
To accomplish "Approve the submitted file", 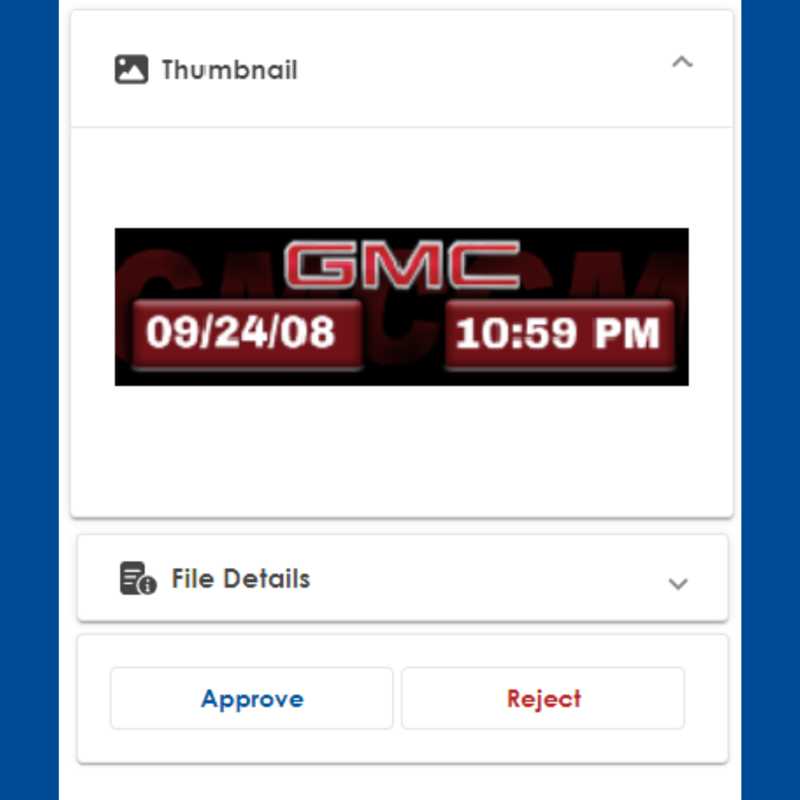I will [252, 699].
